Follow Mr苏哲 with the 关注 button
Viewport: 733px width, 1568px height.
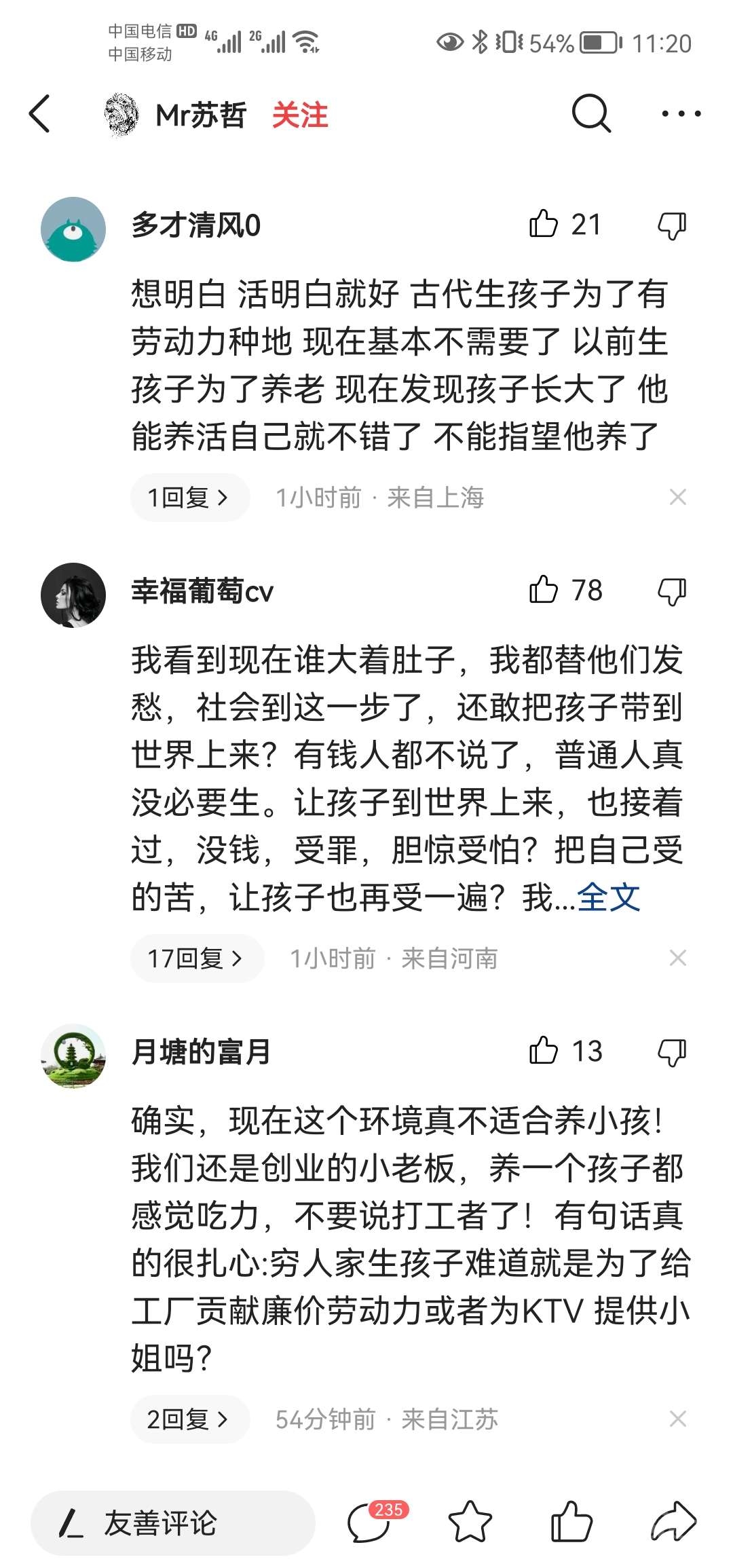tap(299, 115)
